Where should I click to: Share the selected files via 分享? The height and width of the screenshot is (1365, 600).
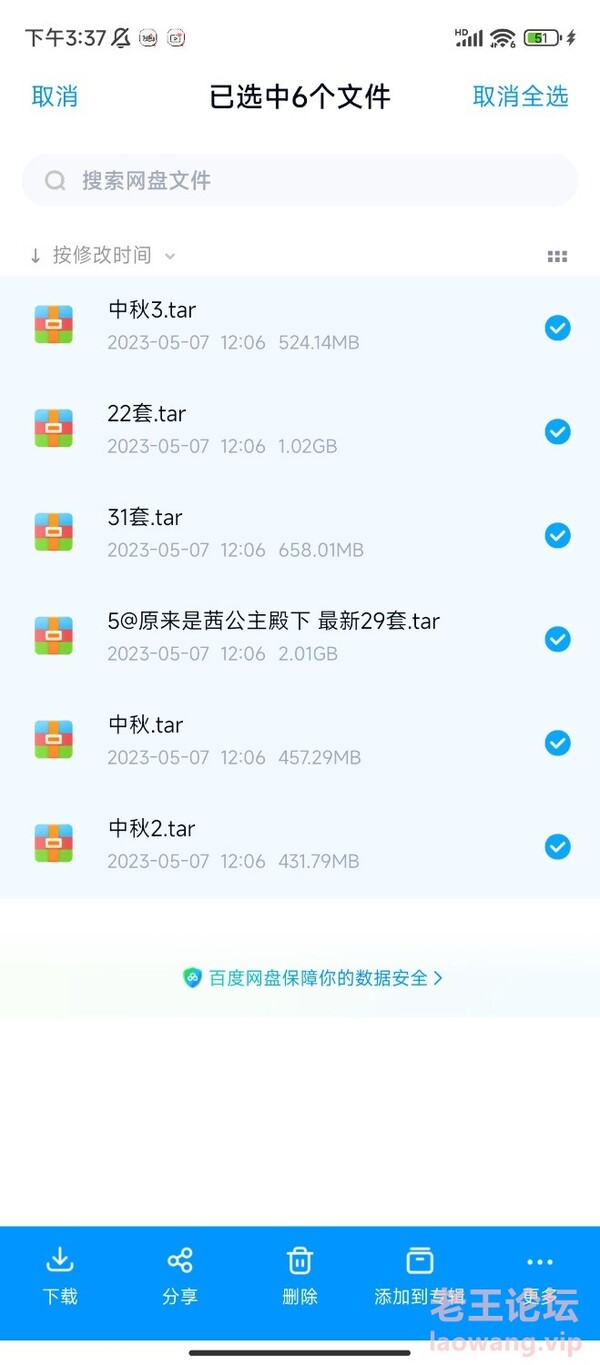pyautogui.click(x=180, y=1277)
